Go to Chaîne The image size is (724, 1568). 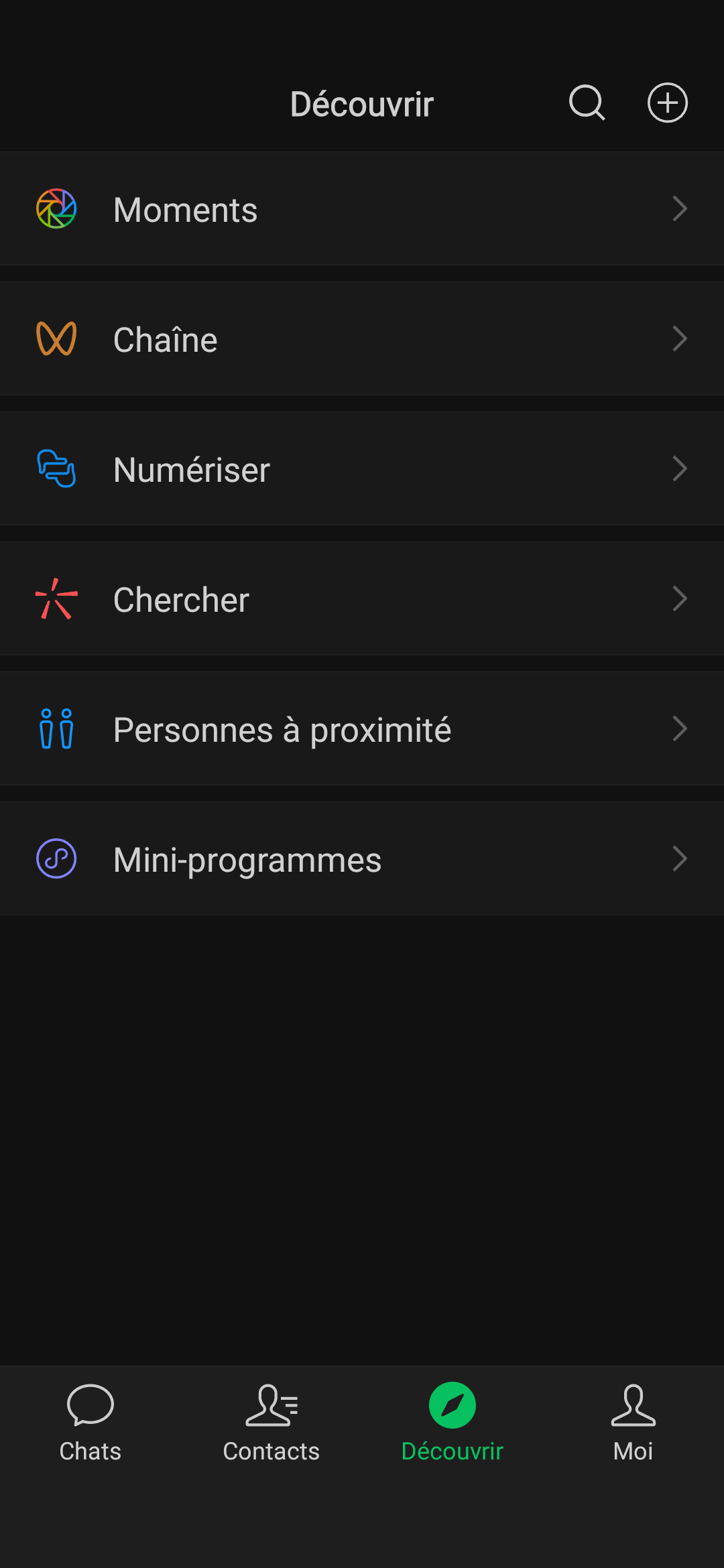[362, 339]
